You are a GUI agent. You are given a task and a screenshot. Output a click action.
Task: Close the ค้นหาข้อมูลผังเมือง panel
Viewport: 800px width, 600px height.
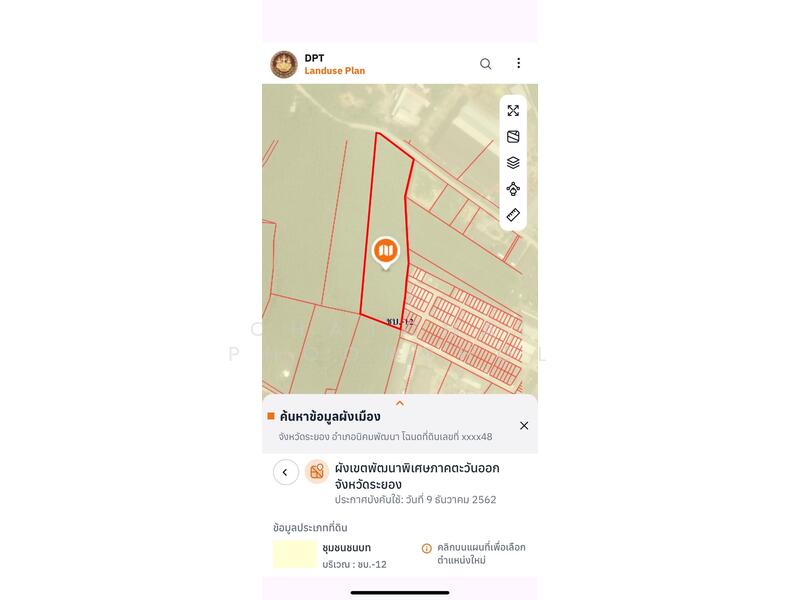[x=524, y=425]
